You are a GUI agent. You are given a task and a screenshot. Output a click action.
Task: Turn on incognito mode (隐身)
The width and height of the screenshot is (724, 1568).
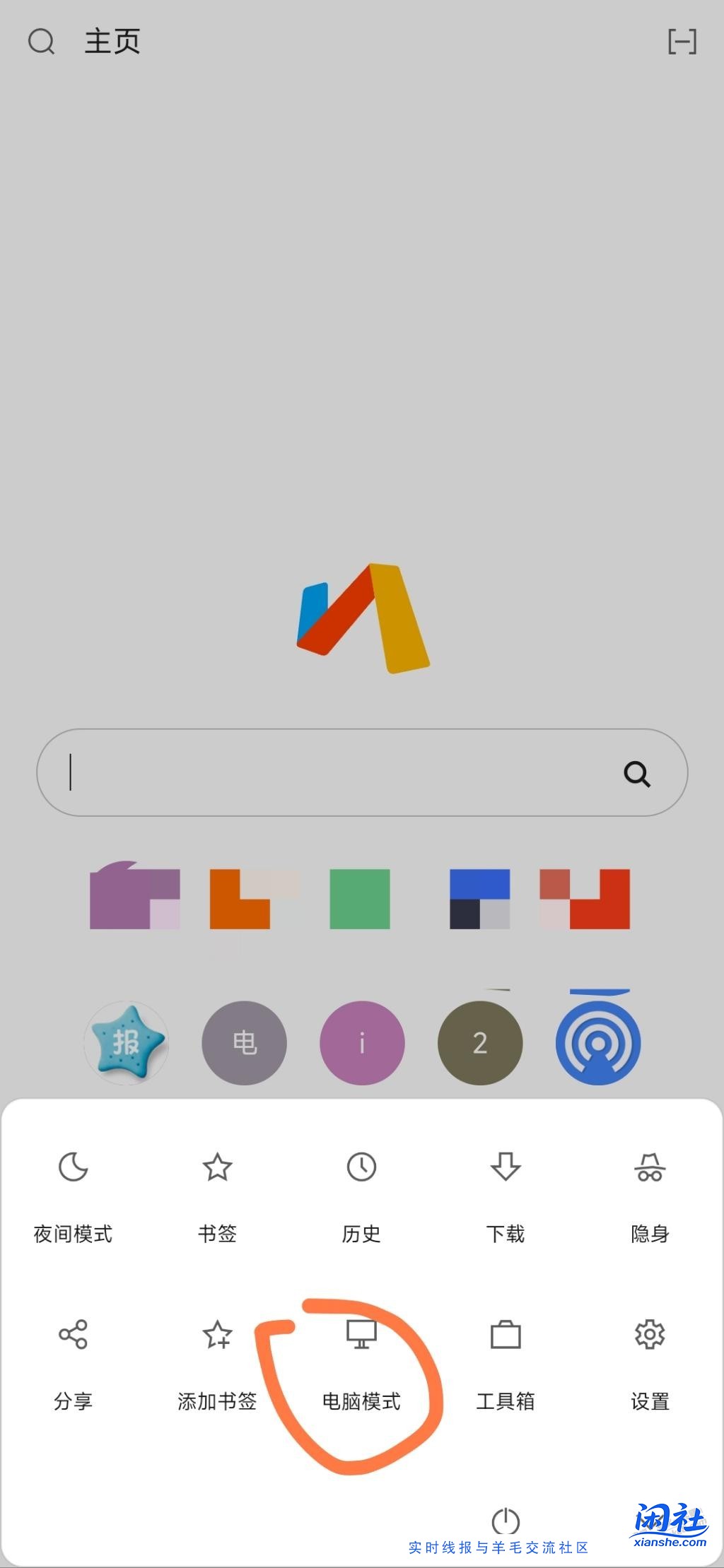coord(650,1196)
